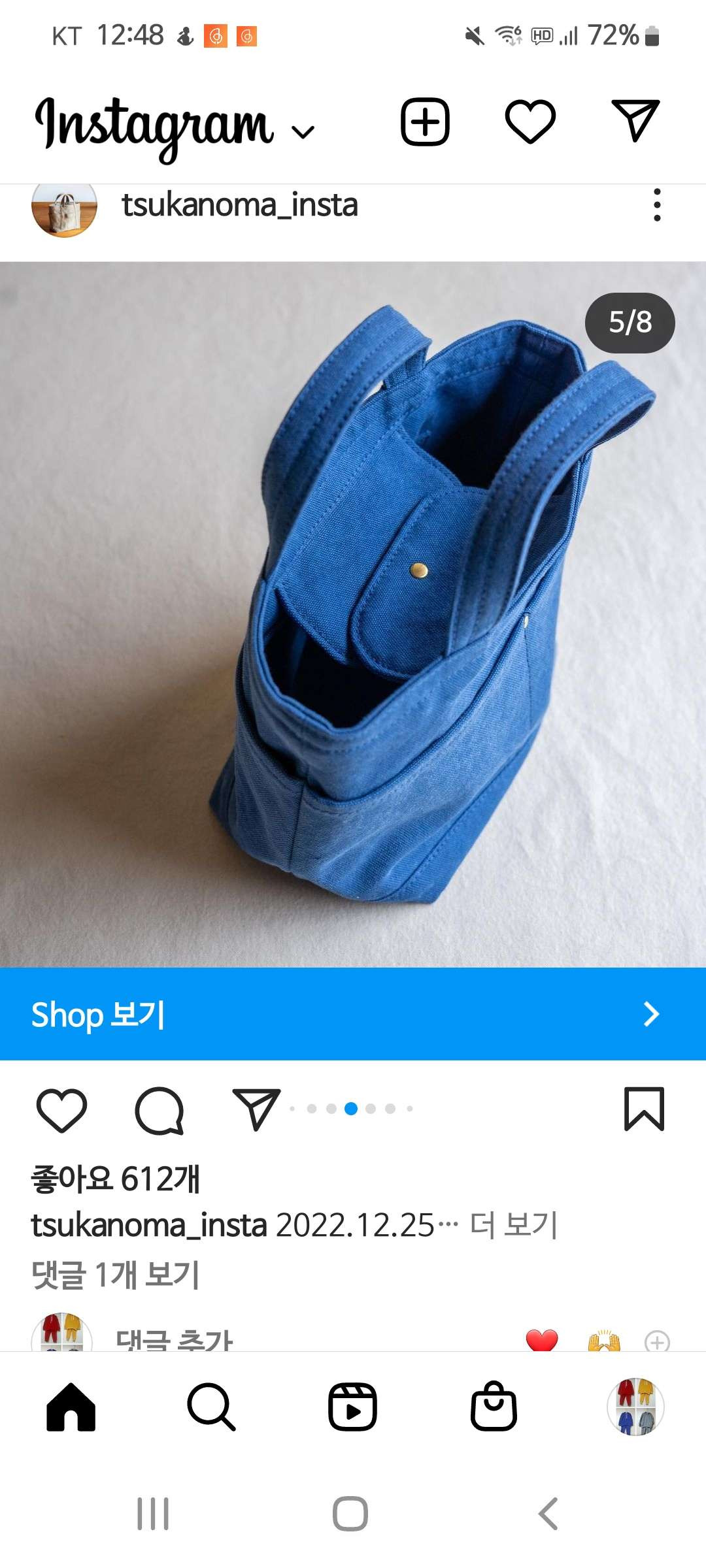The image size is (706, 1568).
Task: Like the blue bag post
Action: coord(62,1109)
